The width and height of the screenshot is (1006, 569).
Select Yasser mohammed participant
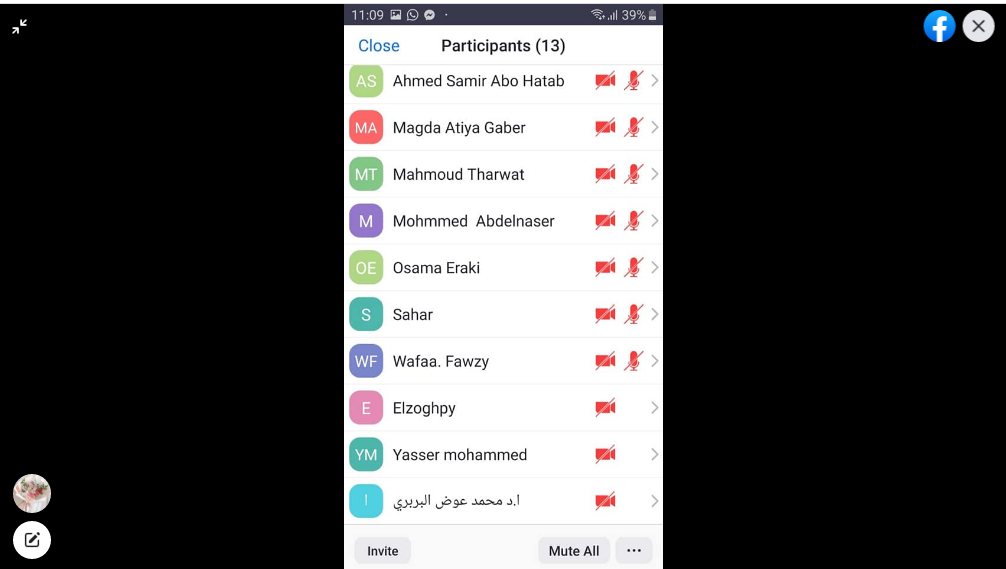tap(459, 455)
